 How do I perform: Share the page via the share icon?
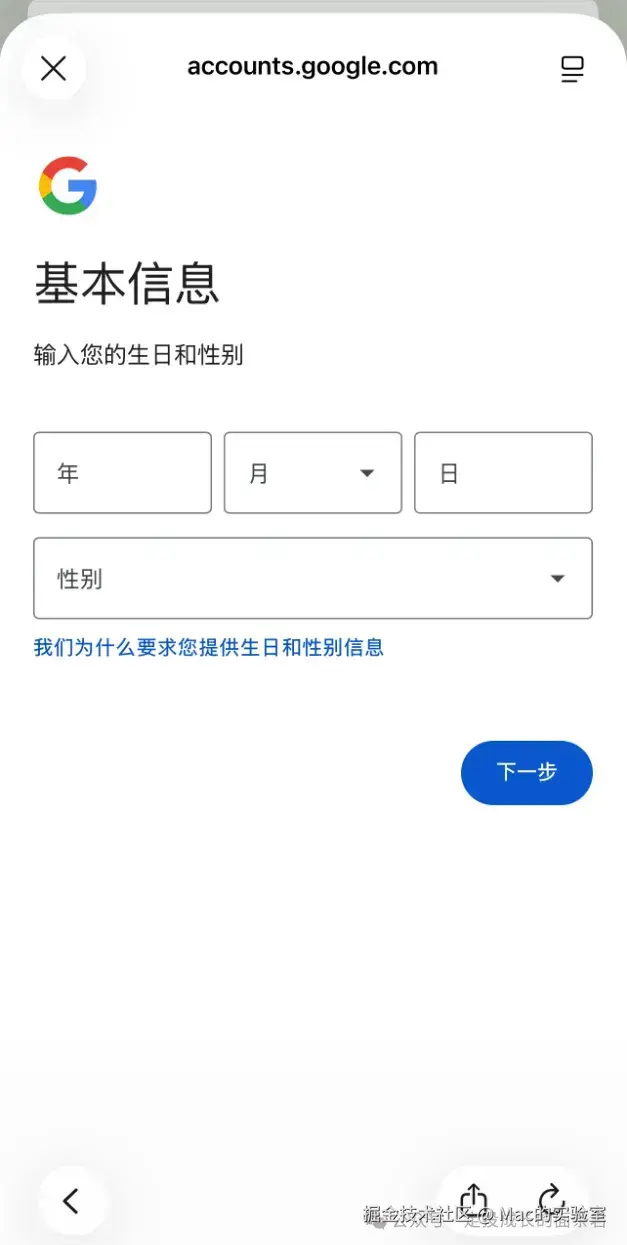[474, 1199]
